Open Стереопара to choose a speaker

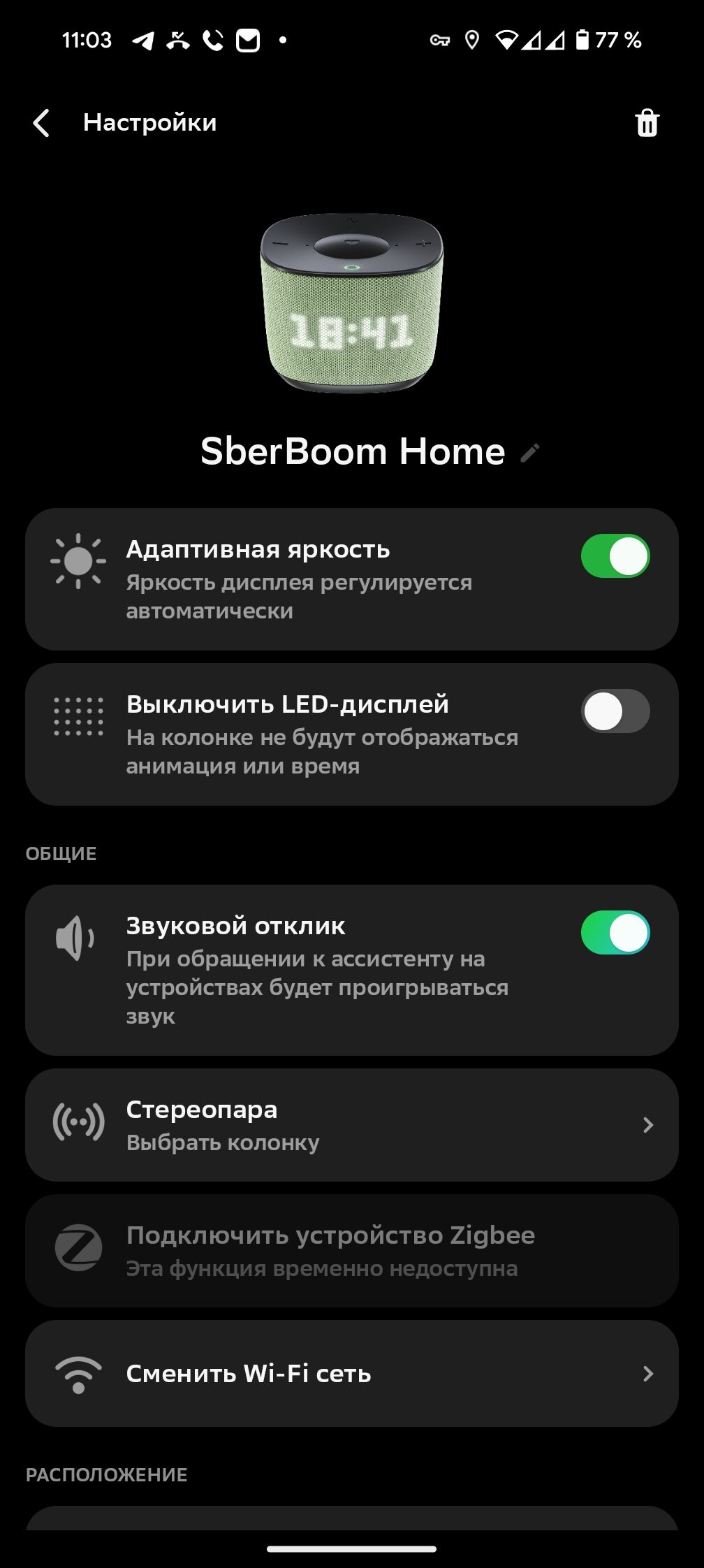pyautogui.click(x=352, y=1125)
